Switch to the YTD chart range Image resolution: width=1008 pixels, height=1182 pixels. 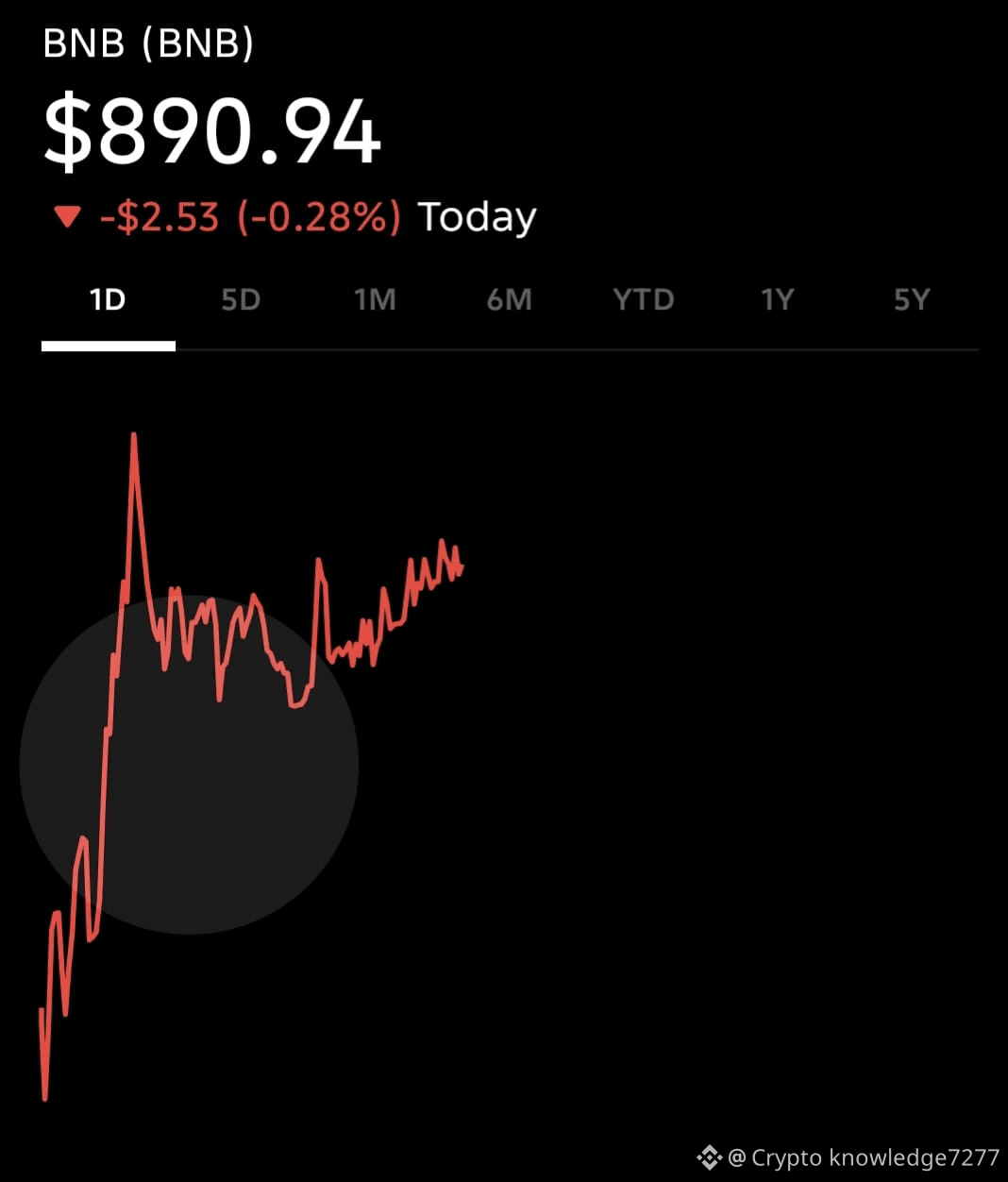pos(644,300)
